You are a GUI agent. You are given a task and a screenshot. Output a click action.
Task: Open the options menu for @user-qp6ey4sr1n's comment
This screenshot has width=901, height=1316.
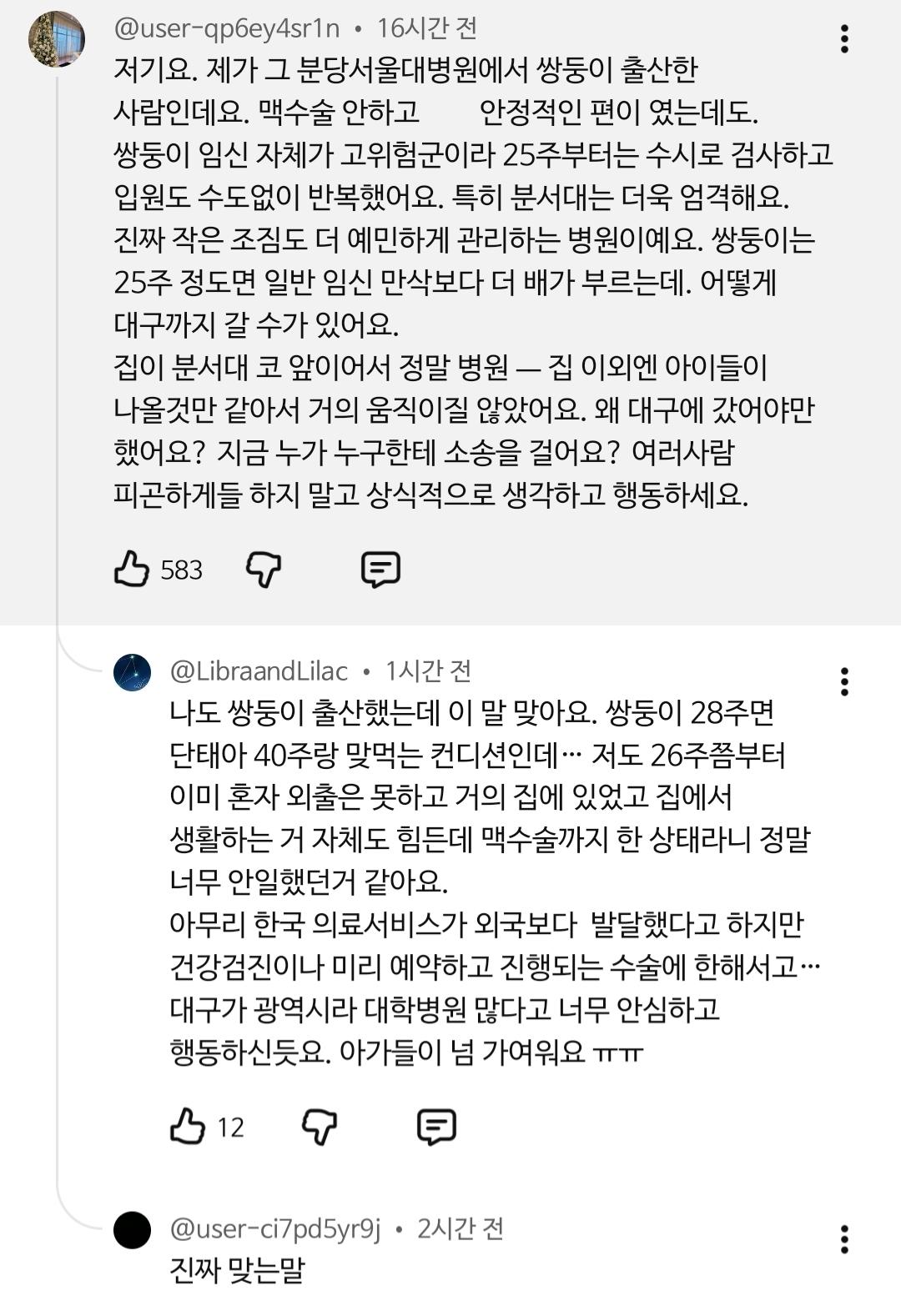(848, 36)
